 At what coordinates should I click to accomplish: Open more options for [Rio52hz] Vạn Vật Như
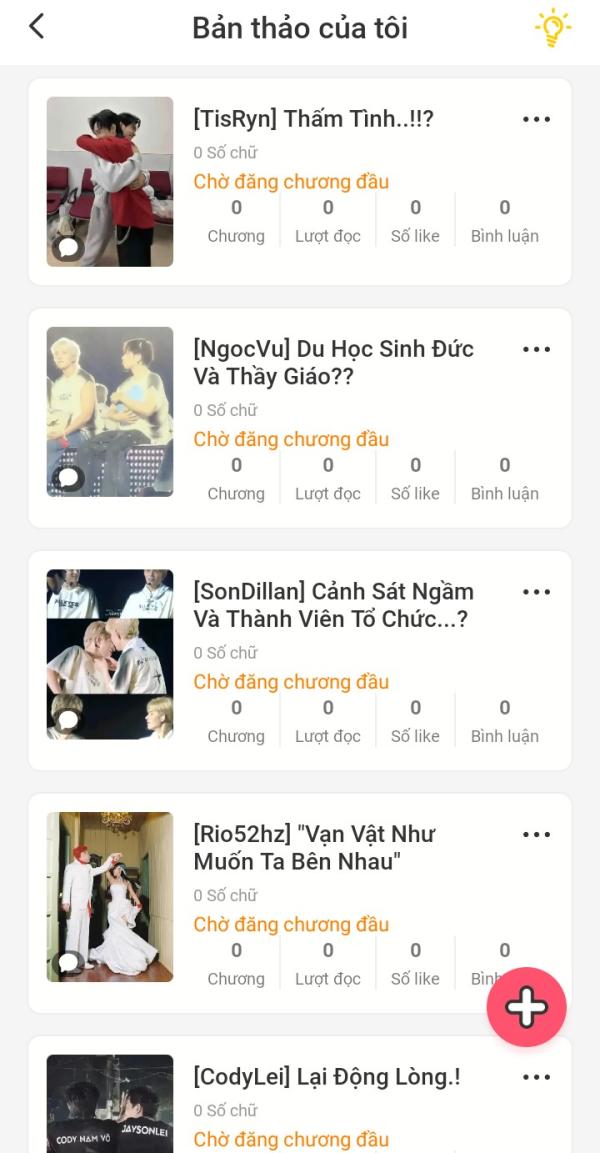tap(537, 835)
